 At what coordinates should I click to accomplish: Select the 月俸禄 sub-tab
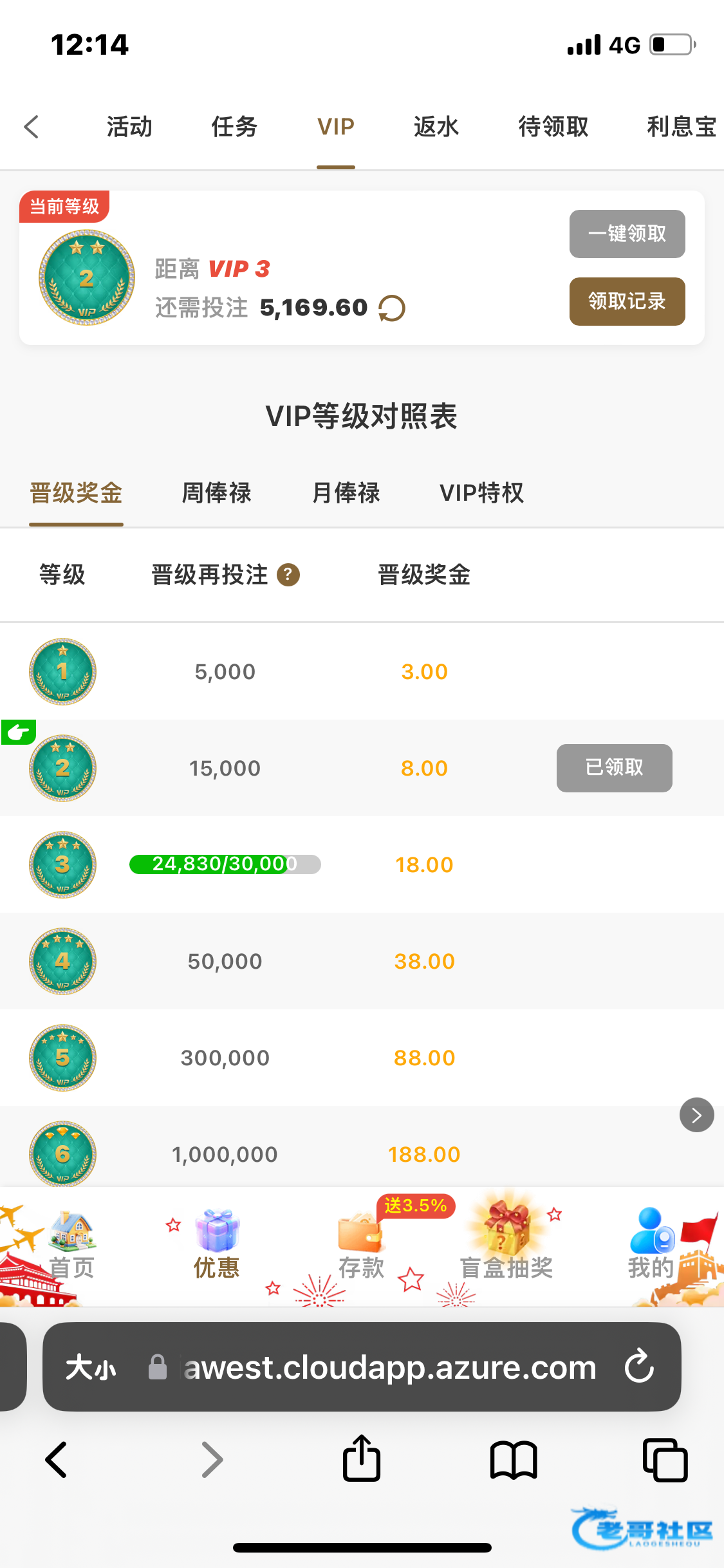[x=346, y=493]
